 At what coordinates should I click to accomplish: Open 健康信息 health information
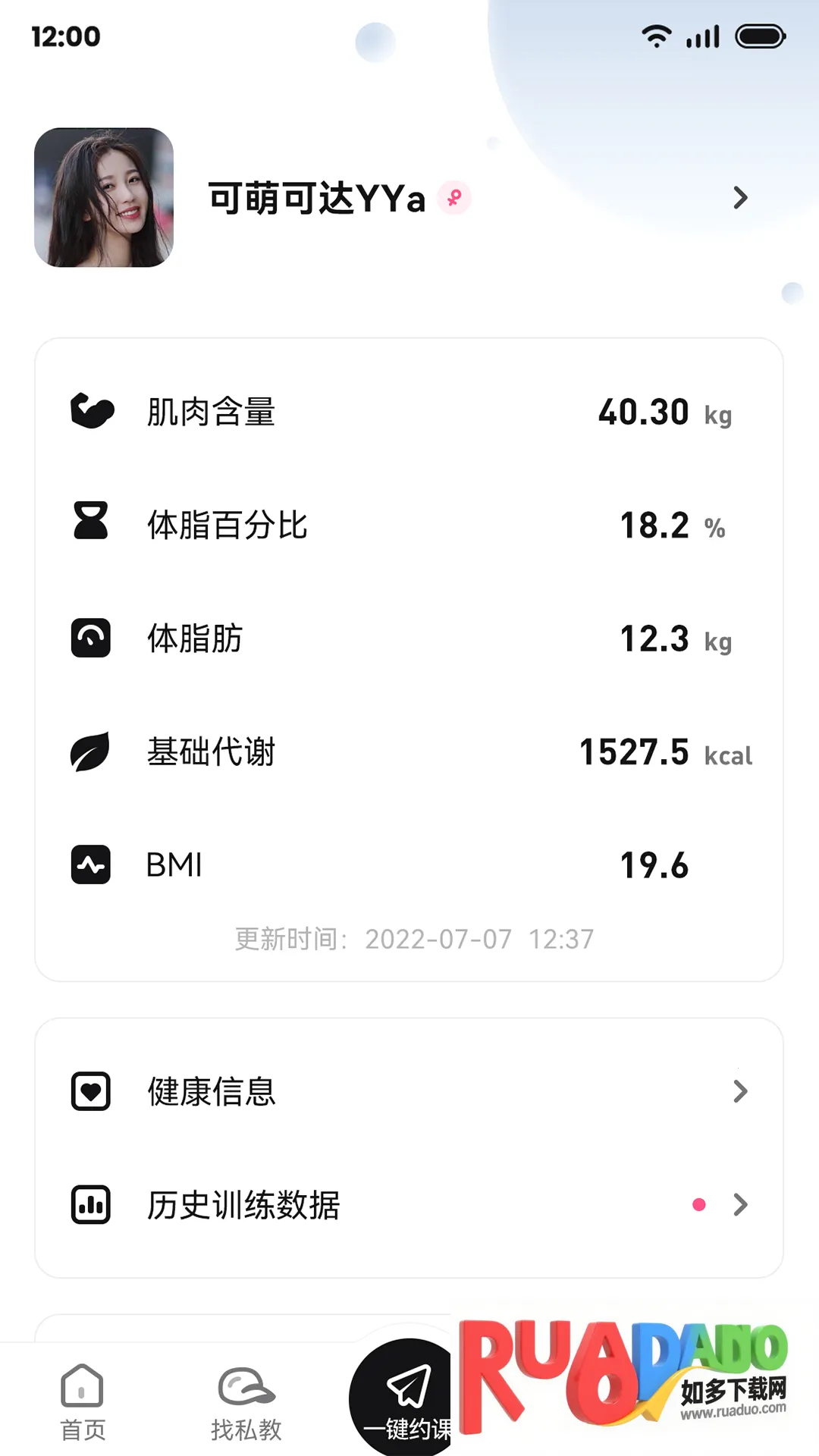tap(409, 1091)
